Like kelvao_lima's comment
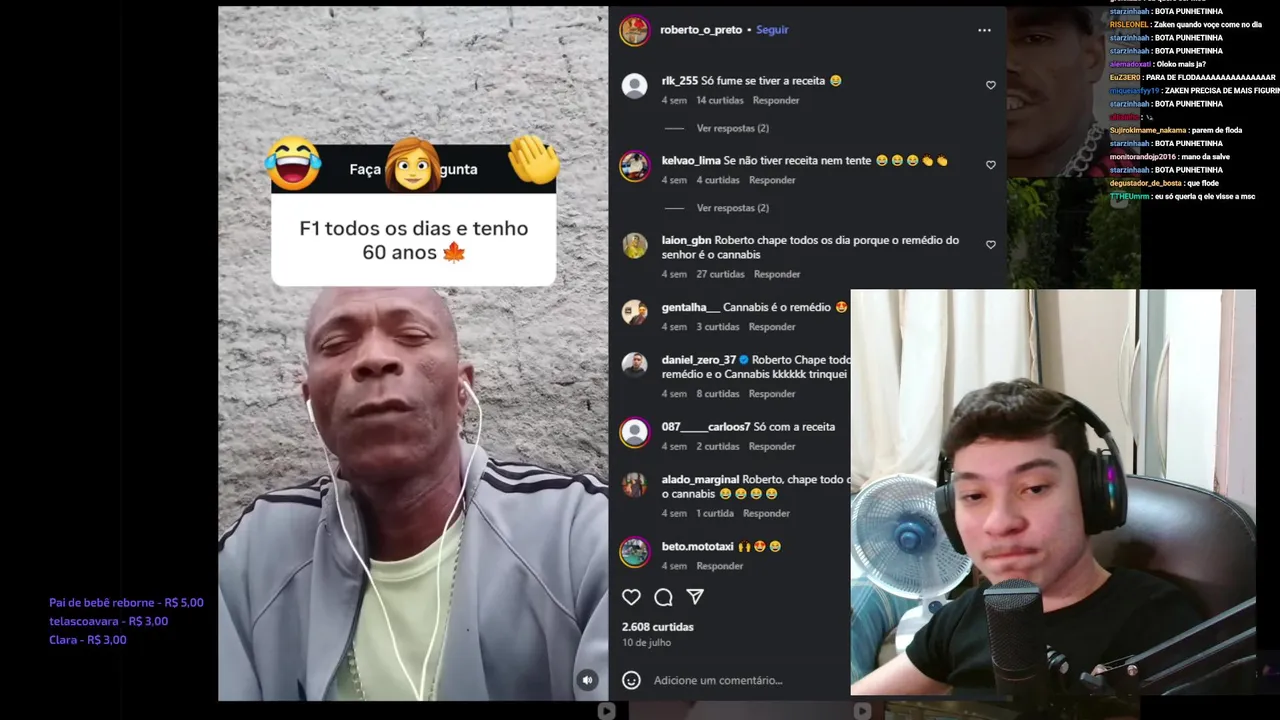1280x720 pixels. (991, 165)
